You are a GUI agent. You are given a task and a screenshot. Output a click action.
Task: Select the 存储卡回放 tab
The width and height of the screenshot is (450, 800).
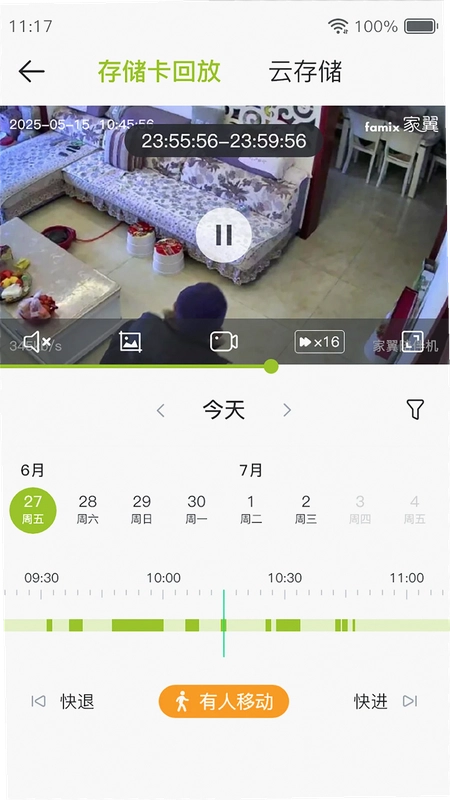click(159, 71)
